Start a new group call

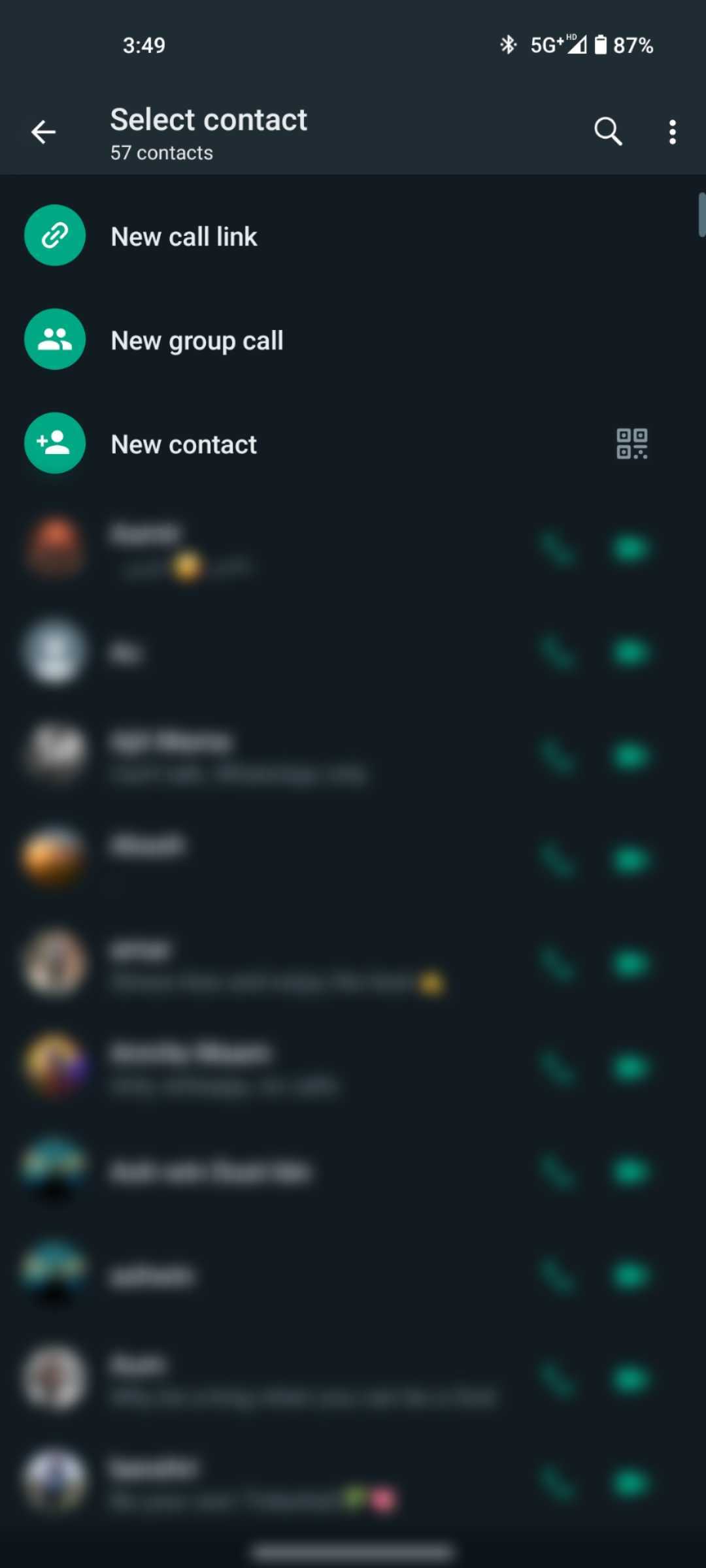[x=196, y=340]
